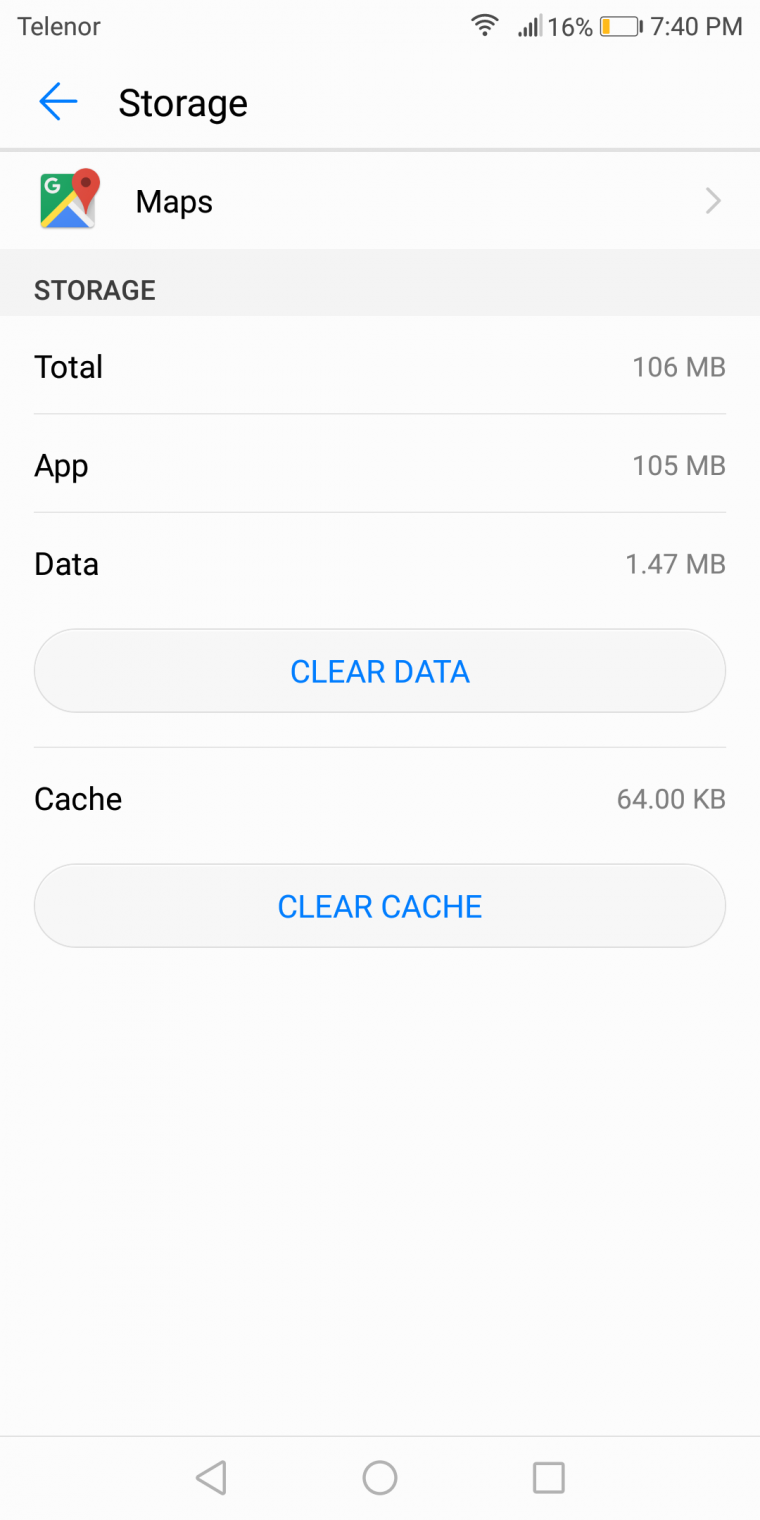Tap the system home button
760x1520 pixels.
380,1477
